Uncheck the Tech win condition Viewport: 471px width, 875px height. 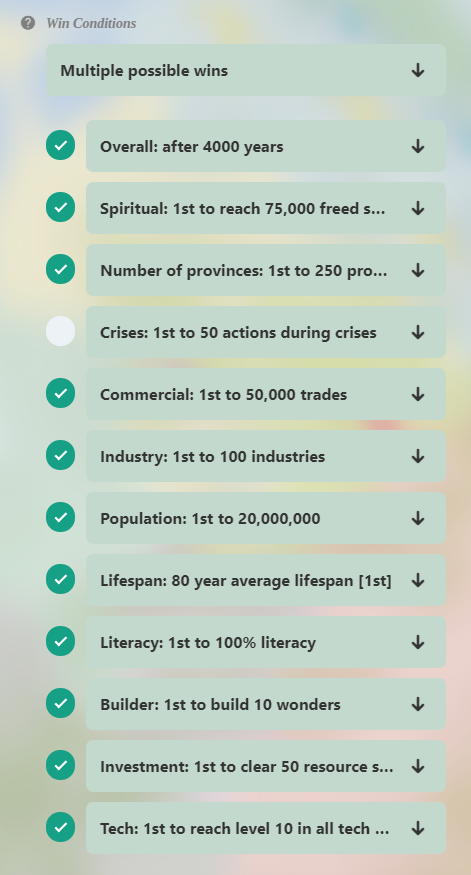pos(60,826)
